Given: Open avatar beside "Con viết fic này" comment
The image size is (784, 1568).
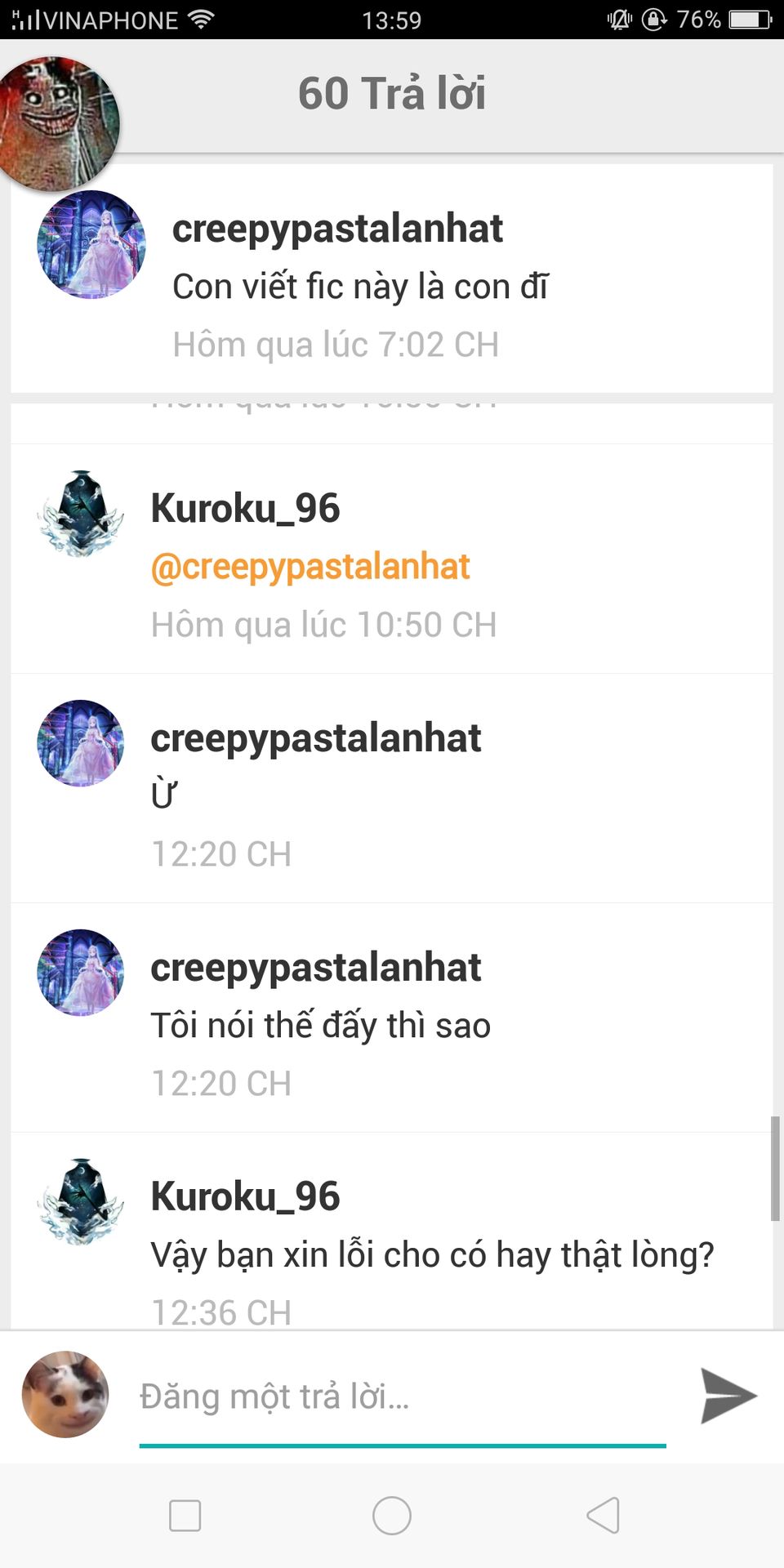Looking at the screenshot, I should point(91,244).
